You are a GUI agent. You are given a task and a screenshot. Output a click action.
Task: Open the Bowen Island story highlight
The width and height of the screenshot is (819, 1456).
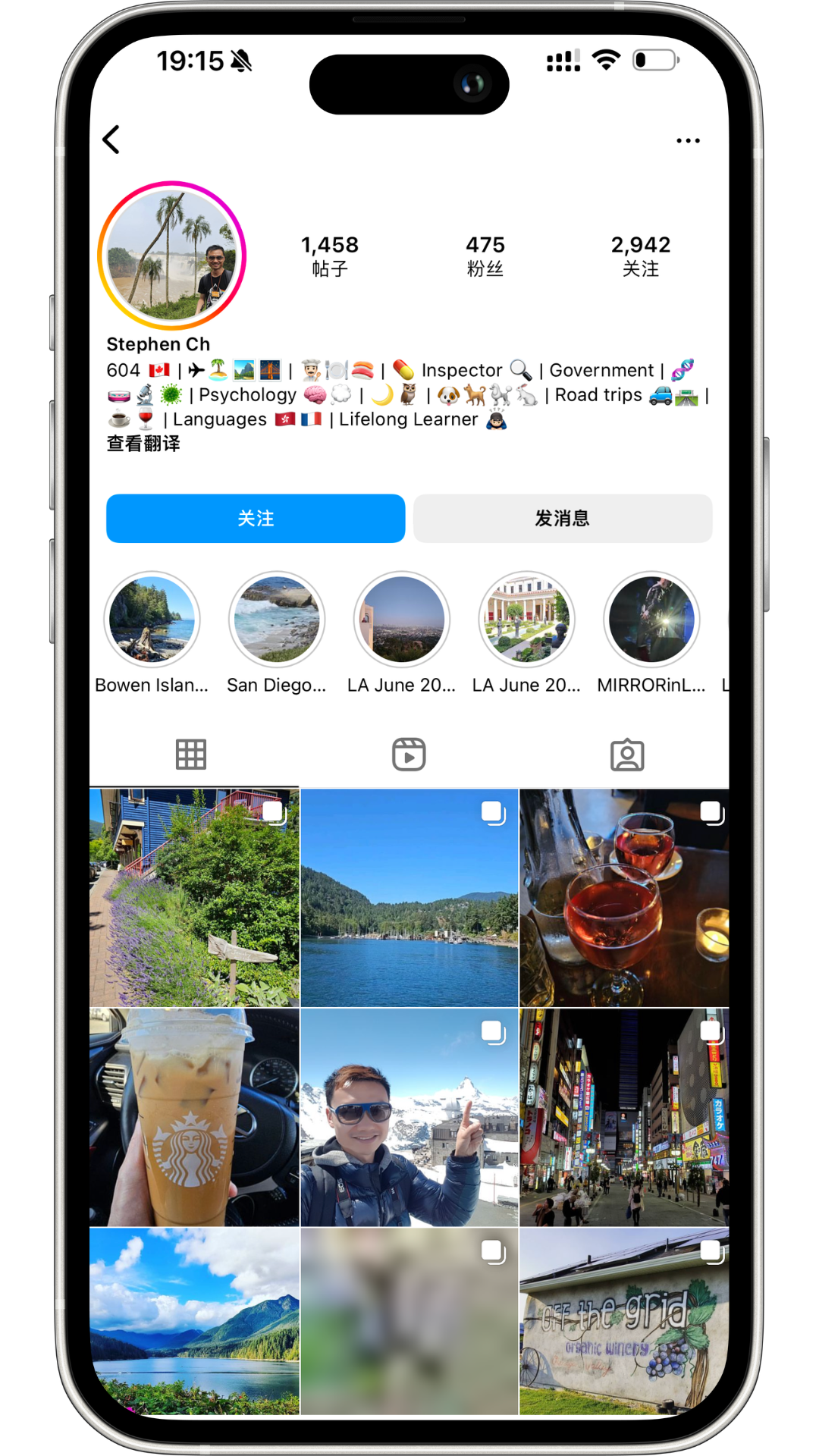pos(152,633)
